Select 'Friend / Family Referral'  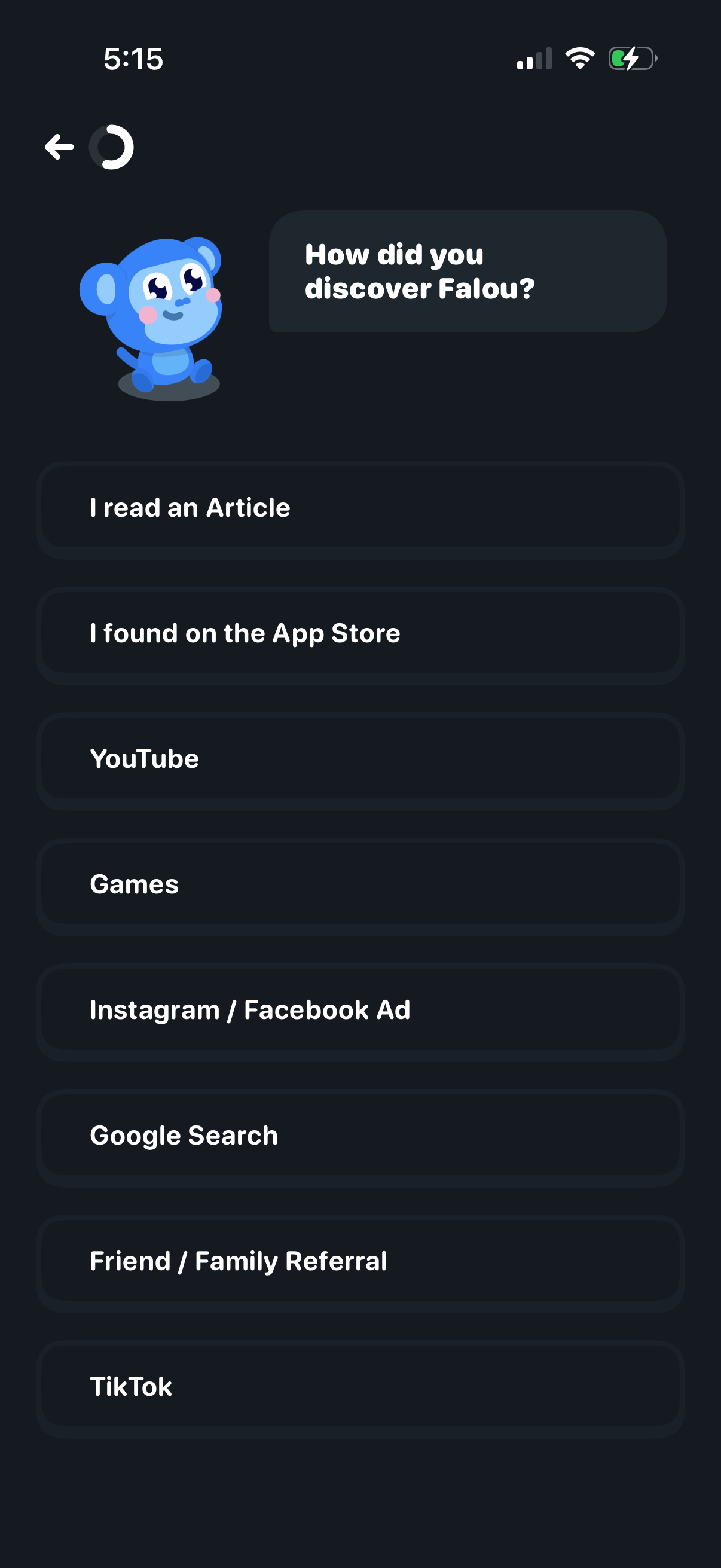pos(360,1261)
